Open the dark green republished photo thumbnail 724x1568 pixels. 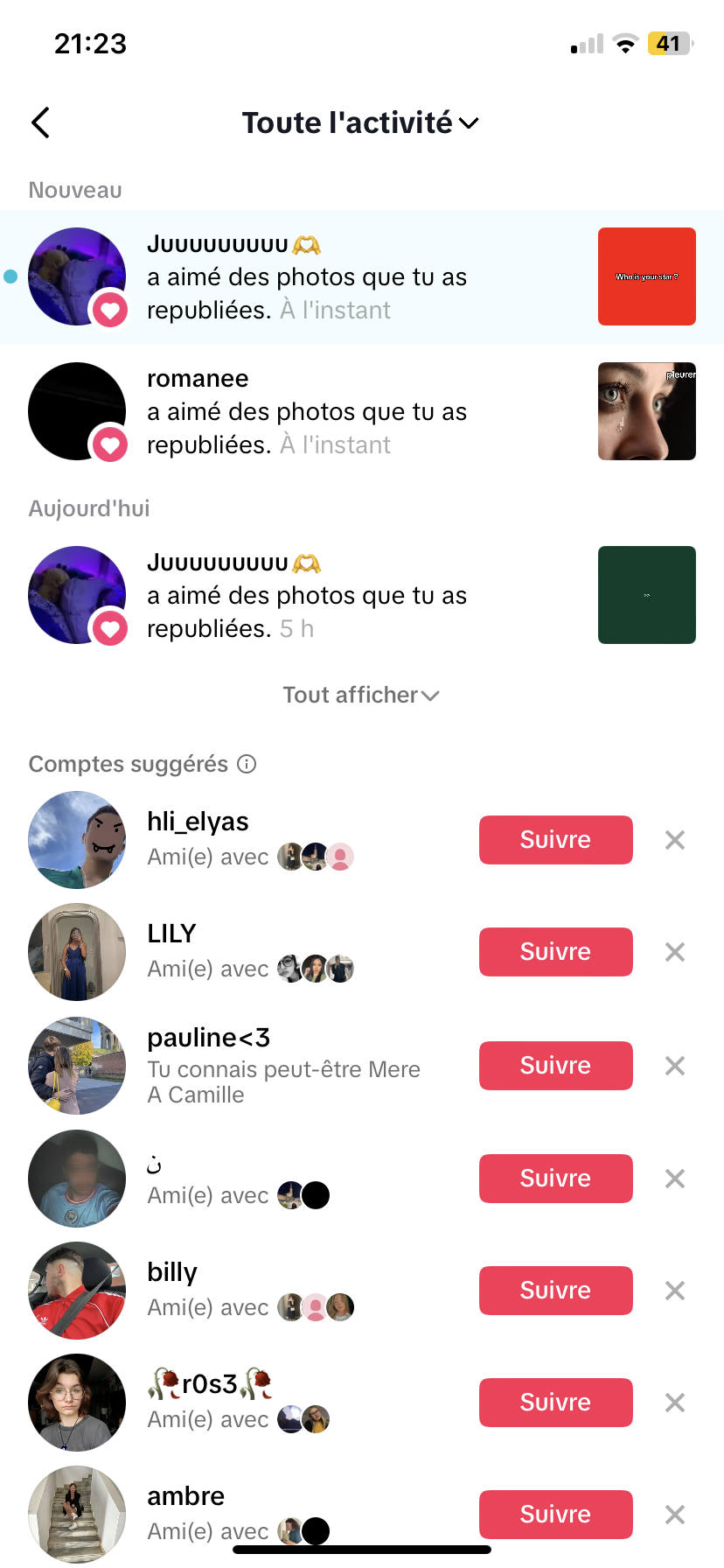646,595
